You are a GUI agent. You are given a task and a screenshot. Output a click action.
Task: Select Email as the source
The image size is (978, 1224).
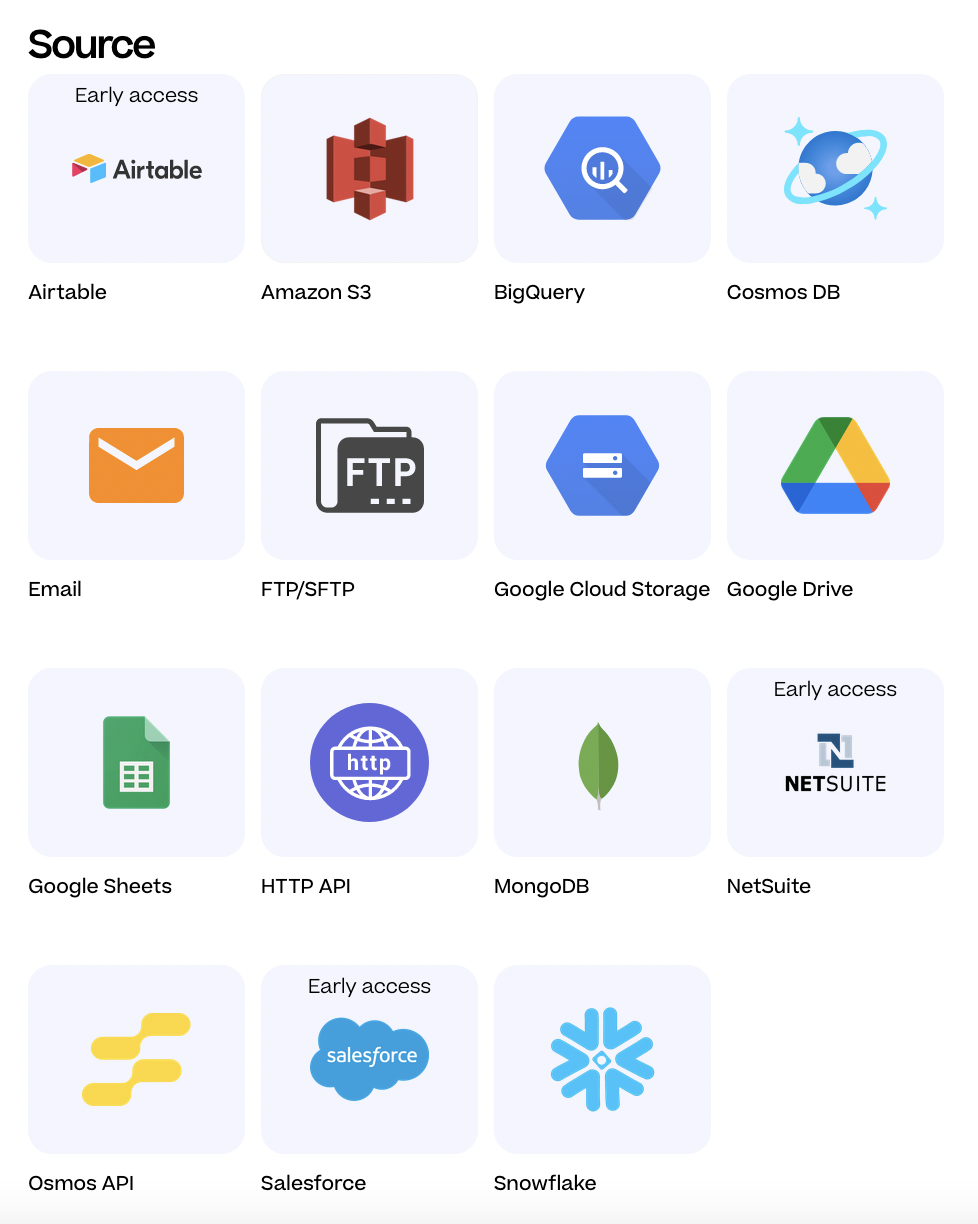point(136,465)
